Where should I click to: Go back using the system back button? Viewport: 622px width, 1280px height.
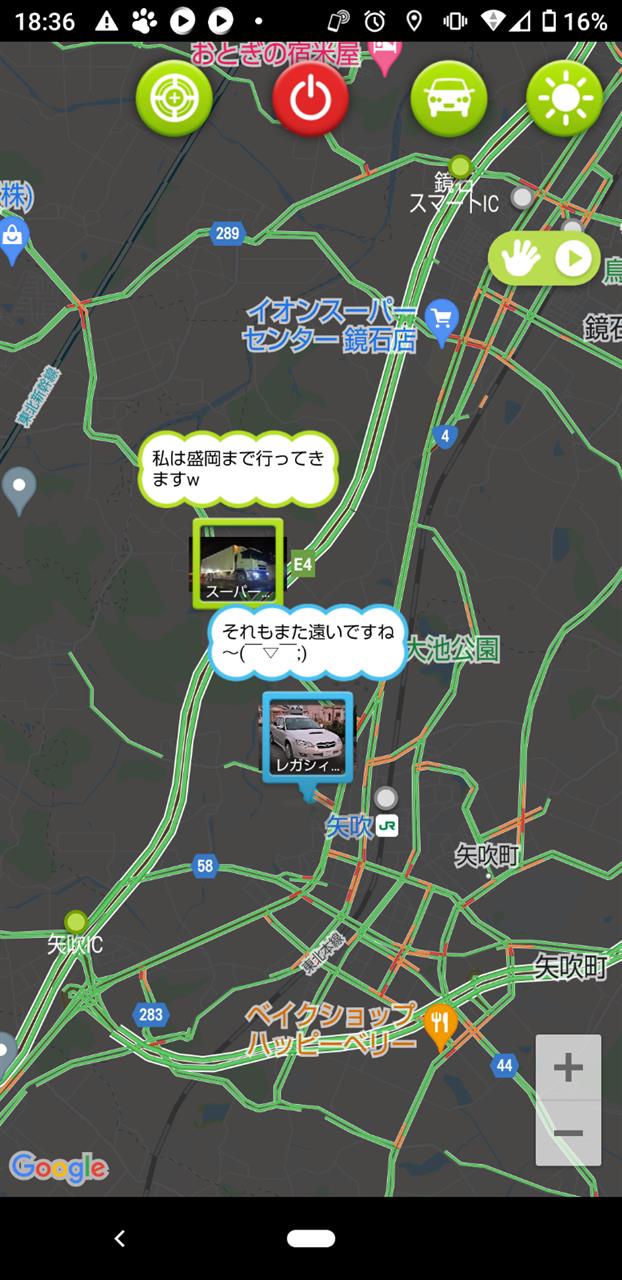[120, 1238]
